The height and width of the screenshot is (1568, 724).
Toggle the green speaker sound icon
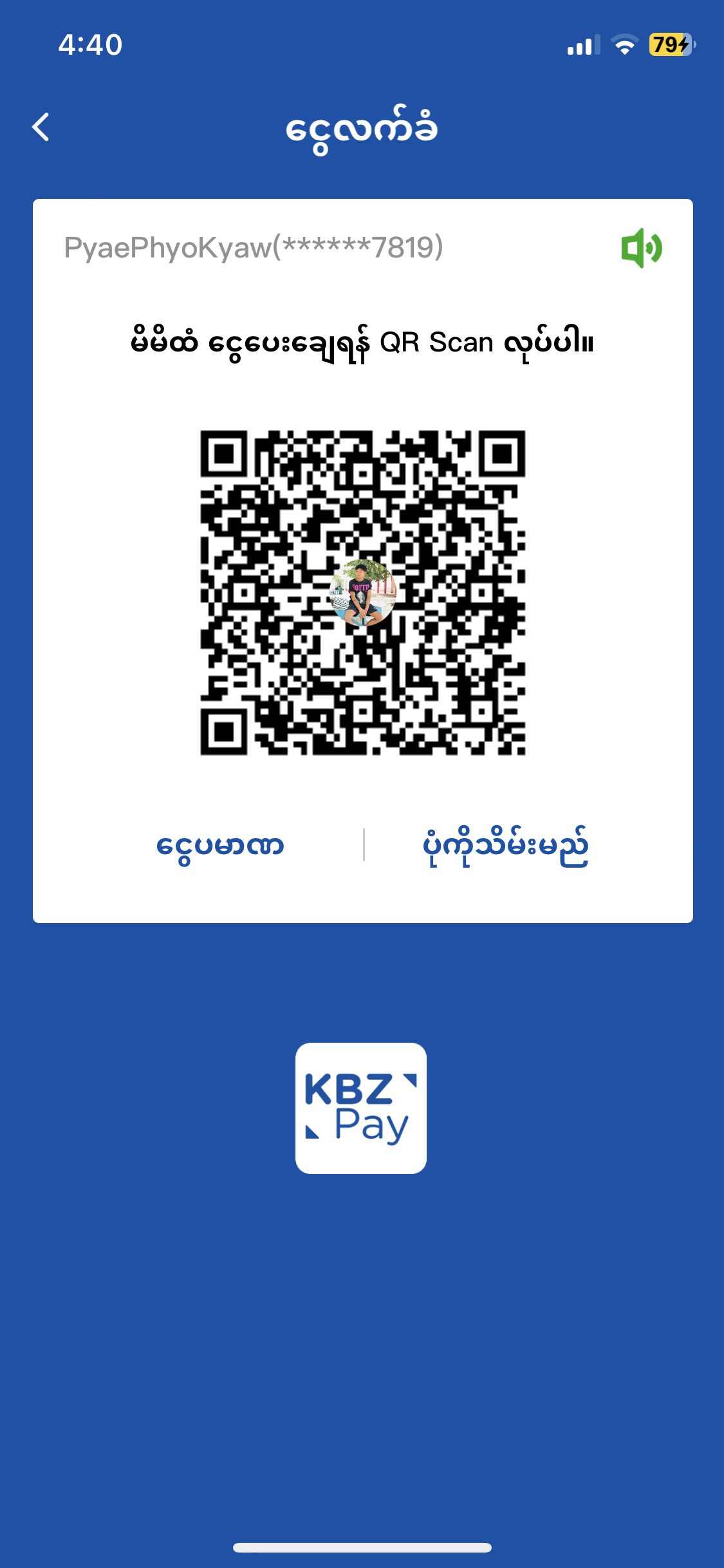[x=641, y=248]
